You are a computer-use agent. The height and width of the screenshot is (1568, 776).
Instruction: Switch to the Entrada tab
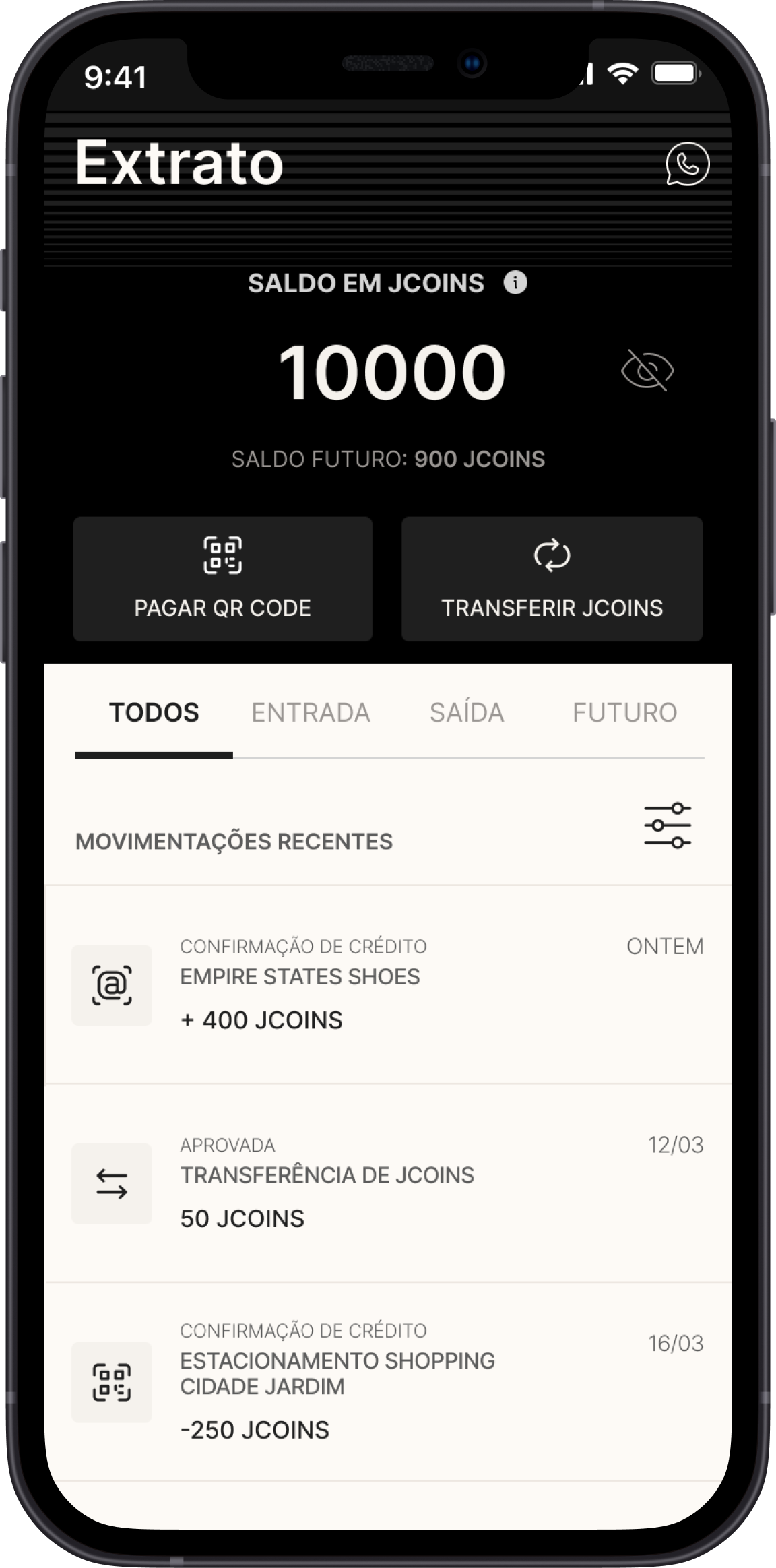311,713
